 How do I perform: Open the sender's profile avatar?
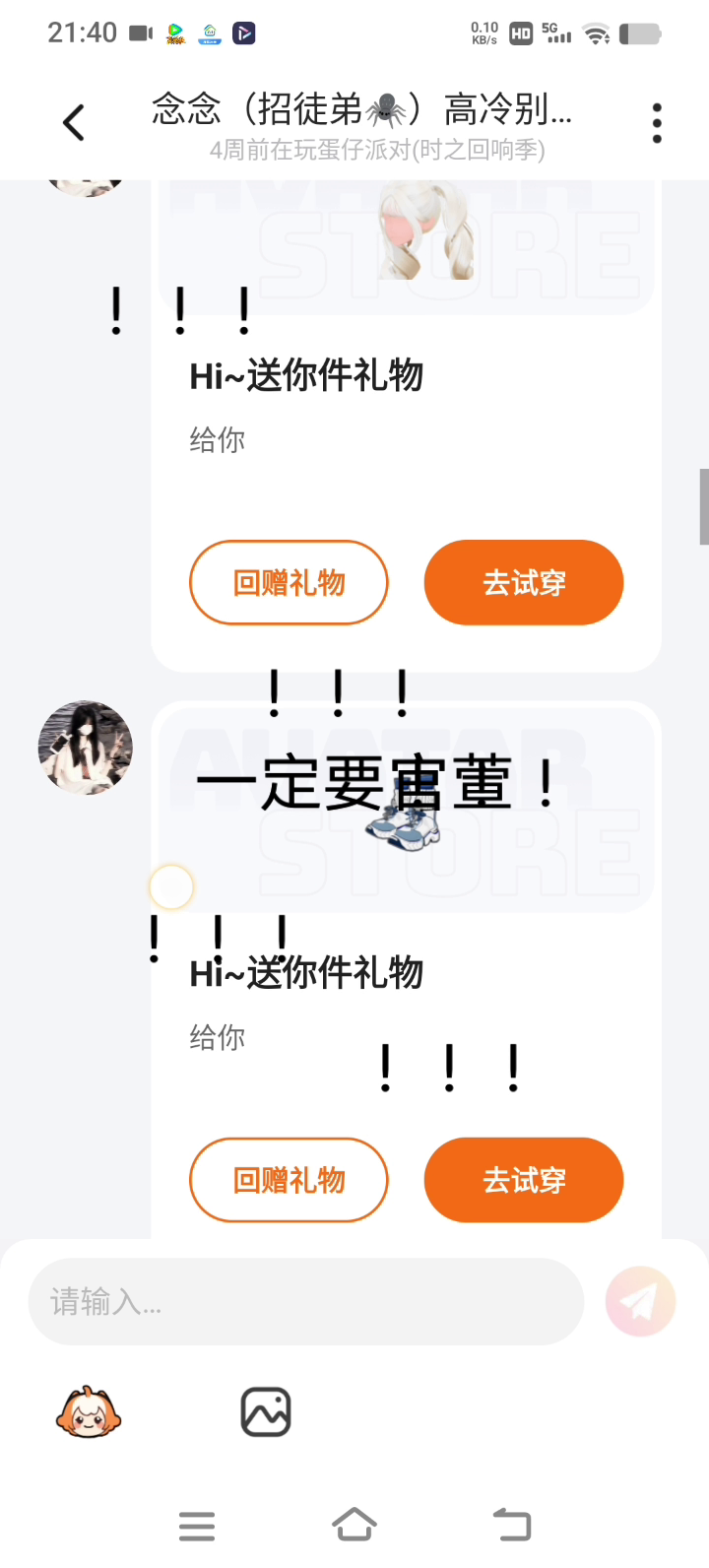86,748
